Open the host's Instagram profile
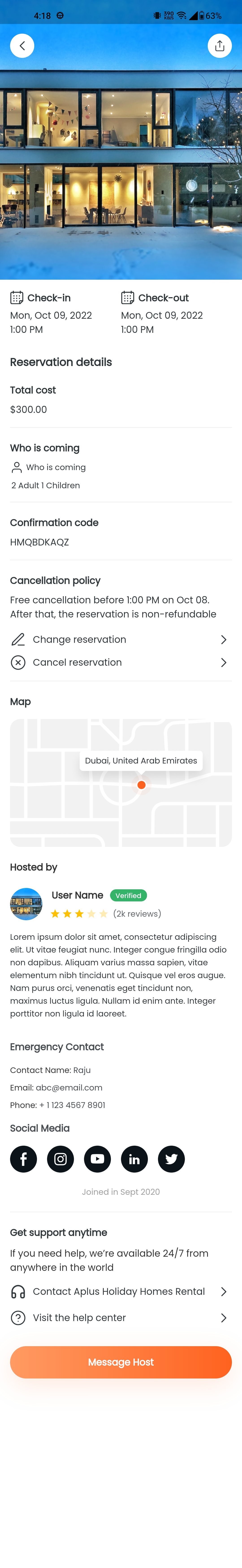This screenshot has height=1568, width=242. [x=61, y=1159]
